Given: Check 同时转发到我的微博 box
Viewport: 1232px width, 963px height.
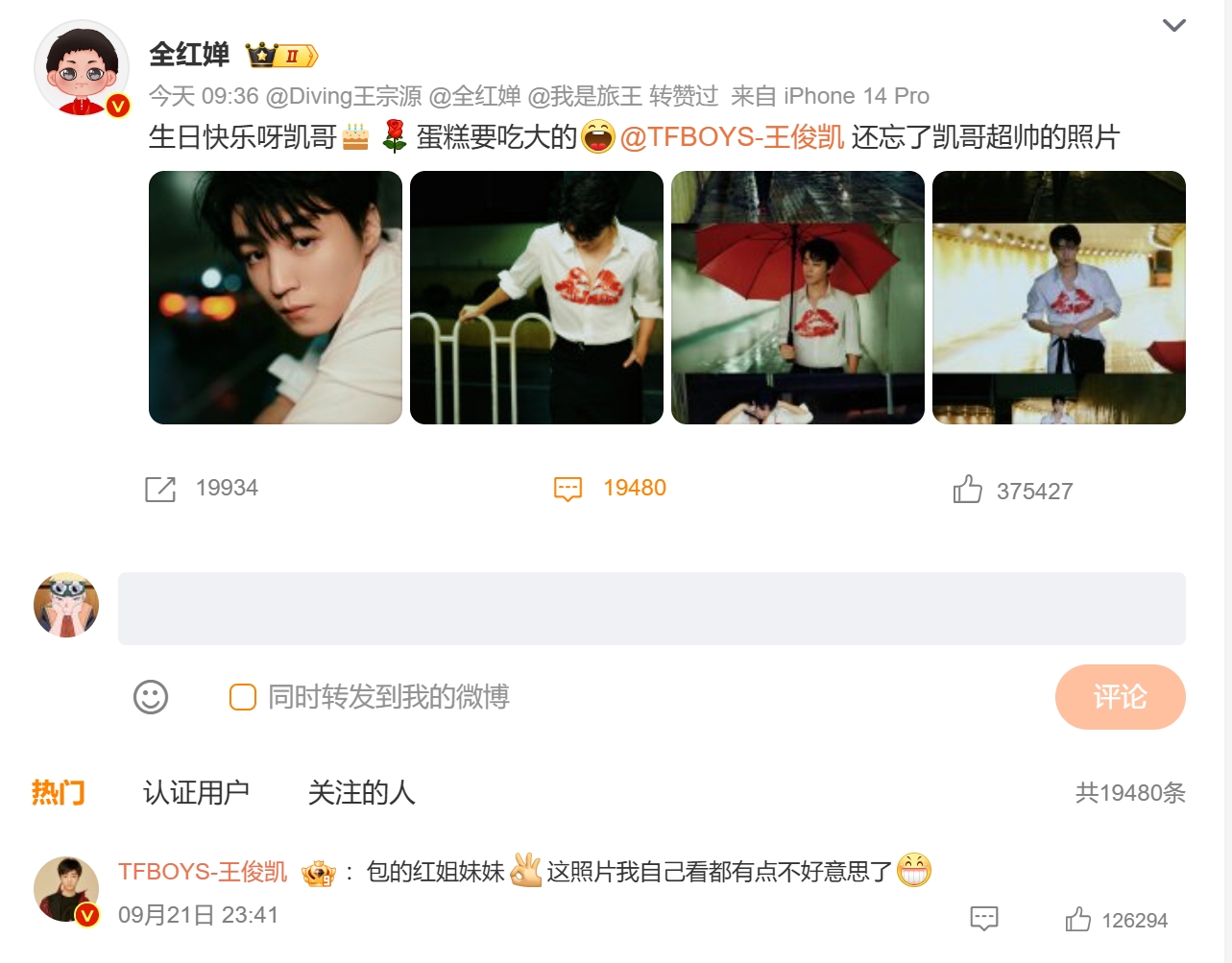Looking at the screenshot, I should [243, 697].
